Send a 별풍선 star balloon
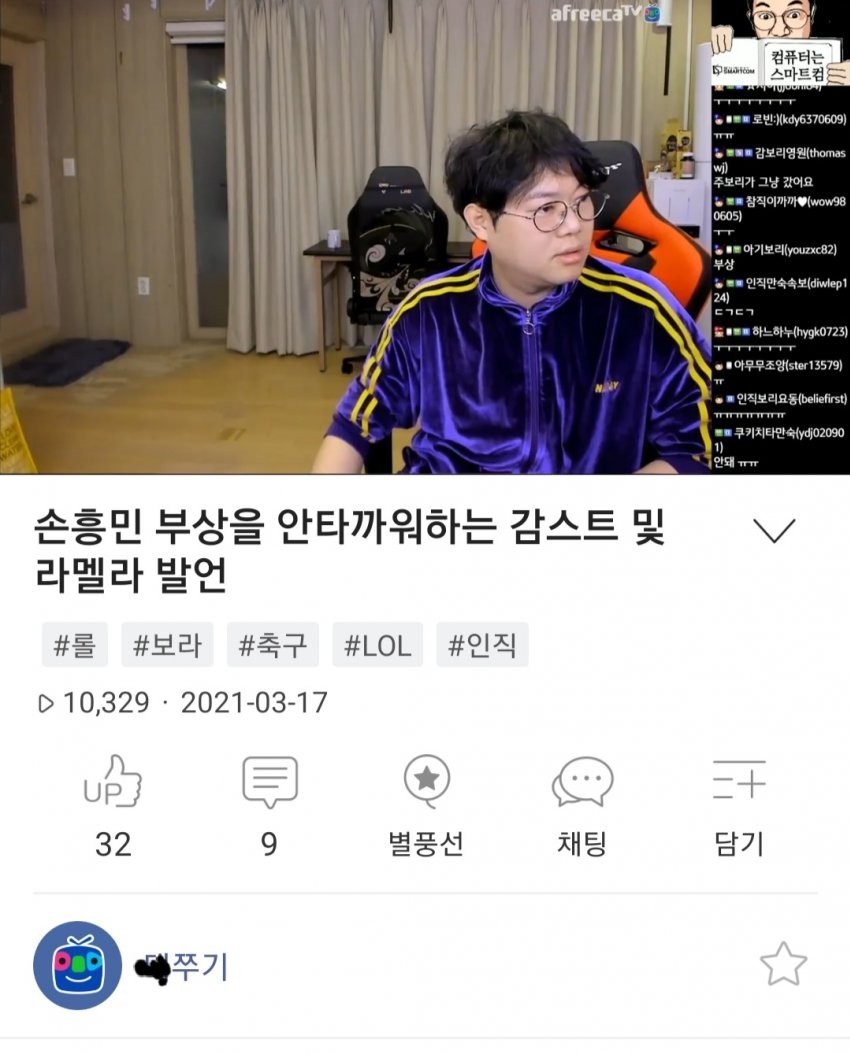Viewport: 850px width, 1054px height. [x=426, y=783]
